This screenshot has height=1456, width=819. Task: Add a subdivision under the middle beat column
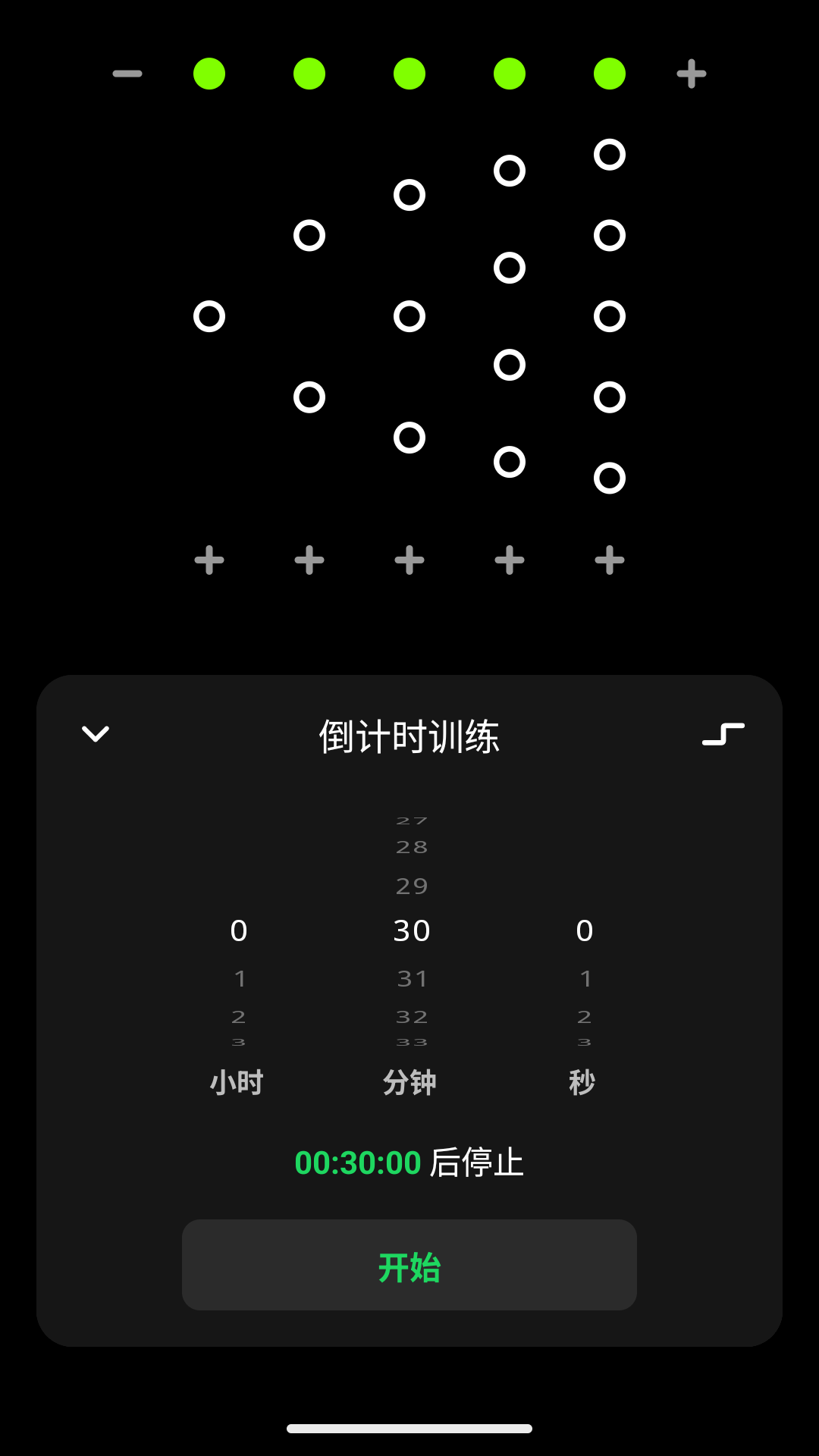[409, 559]
